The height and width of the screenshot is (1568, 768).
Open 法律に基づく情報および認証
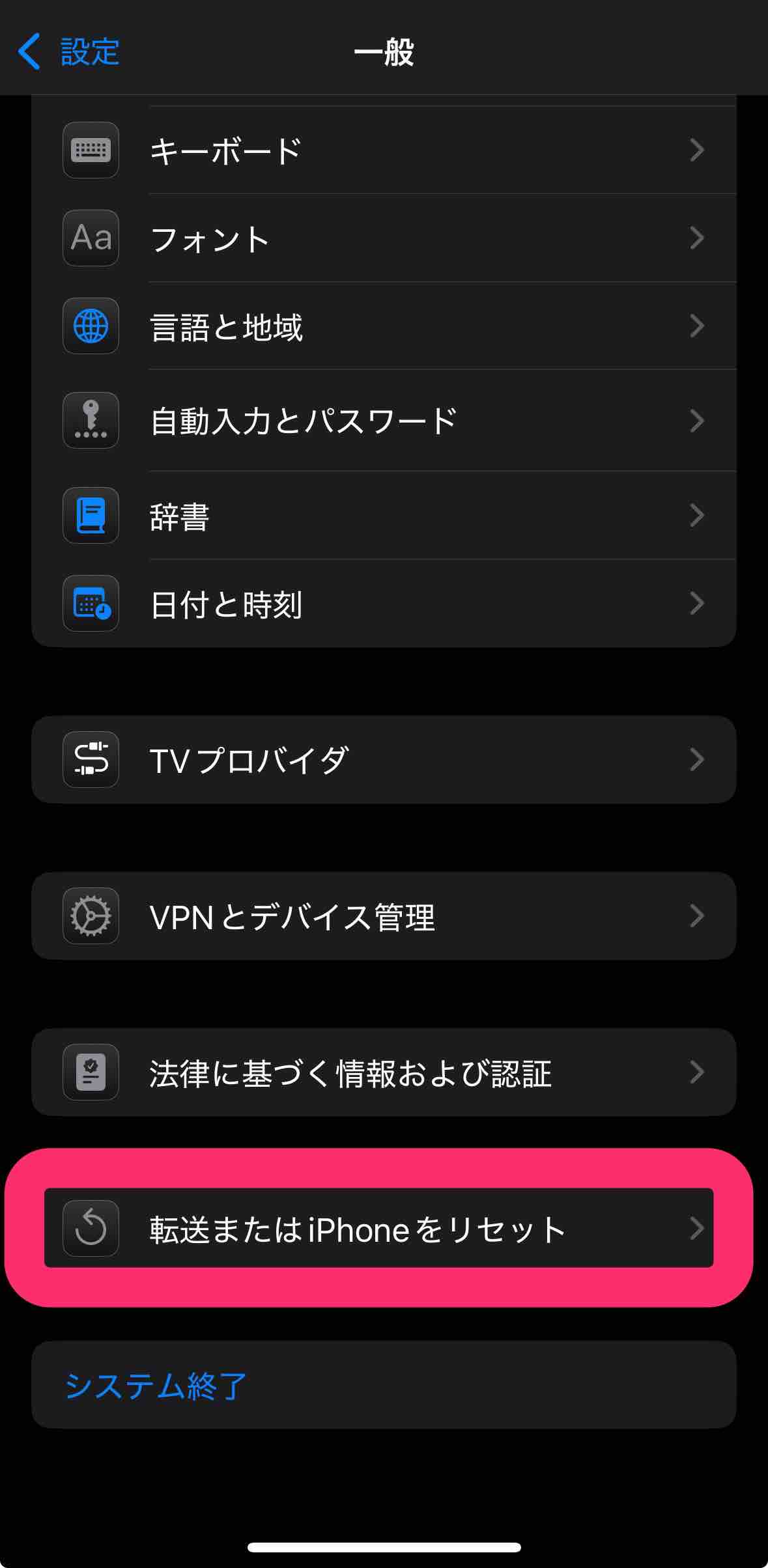pyautogui.click(x=384, y=1072)
